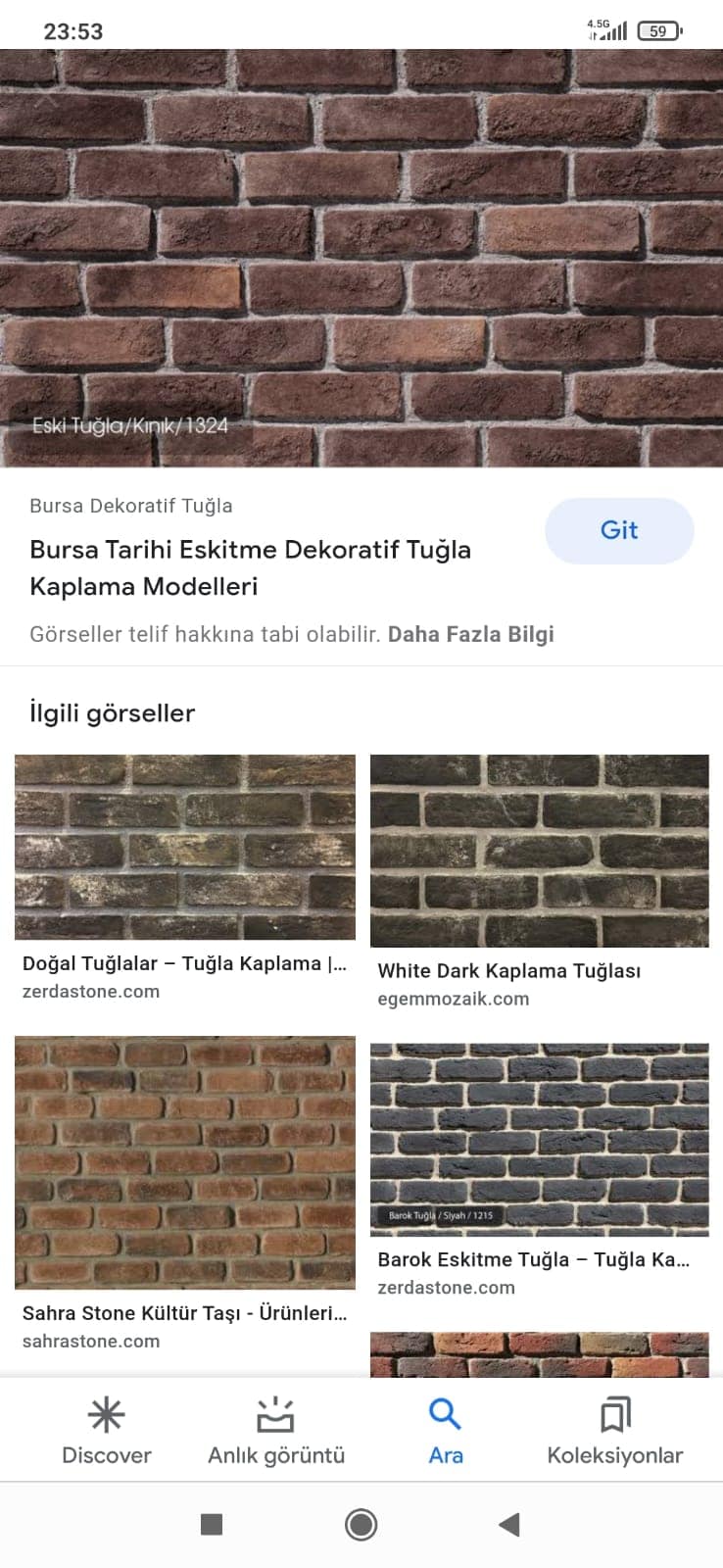Screen dimensions: 723x1568
Task: Open the Doğal Tuğlalar zerdastone.com result
Action: tap(185, 848)
